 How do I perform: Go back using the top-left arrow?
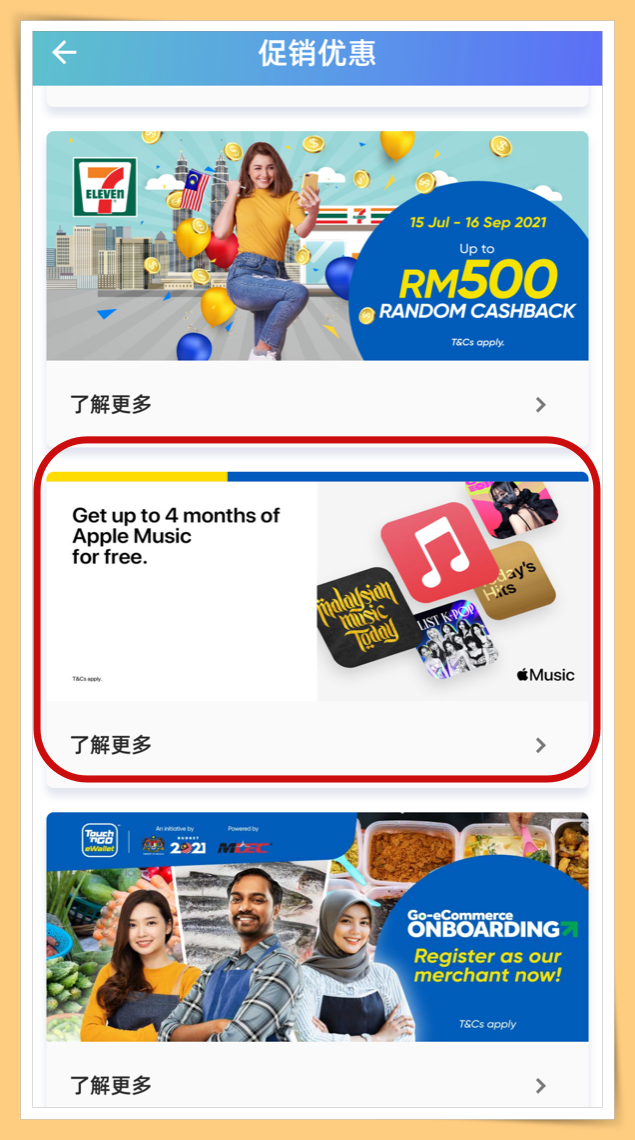tap(64, 52)
